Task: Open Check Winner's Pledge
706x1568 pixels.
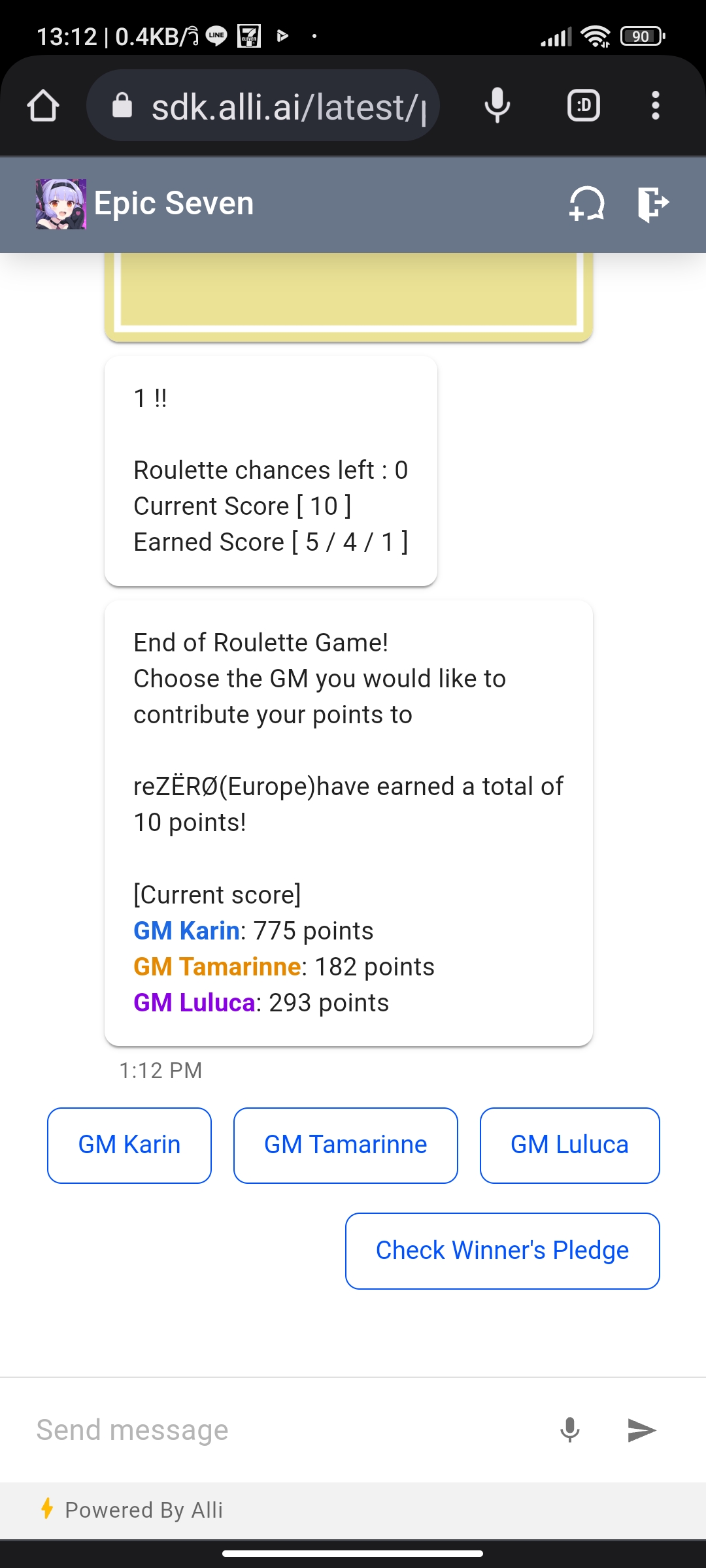Action: pos(502,1250)
